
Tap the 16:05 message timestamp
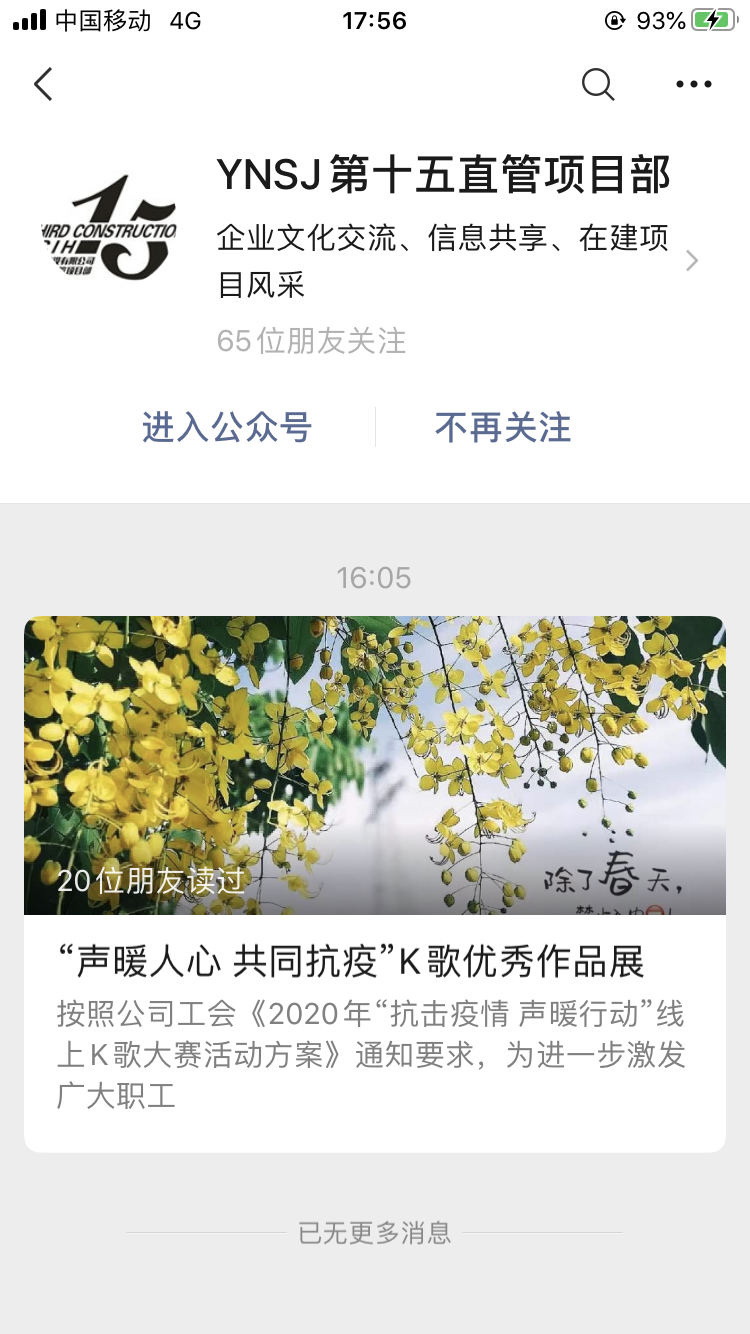(x=375, y=576)
